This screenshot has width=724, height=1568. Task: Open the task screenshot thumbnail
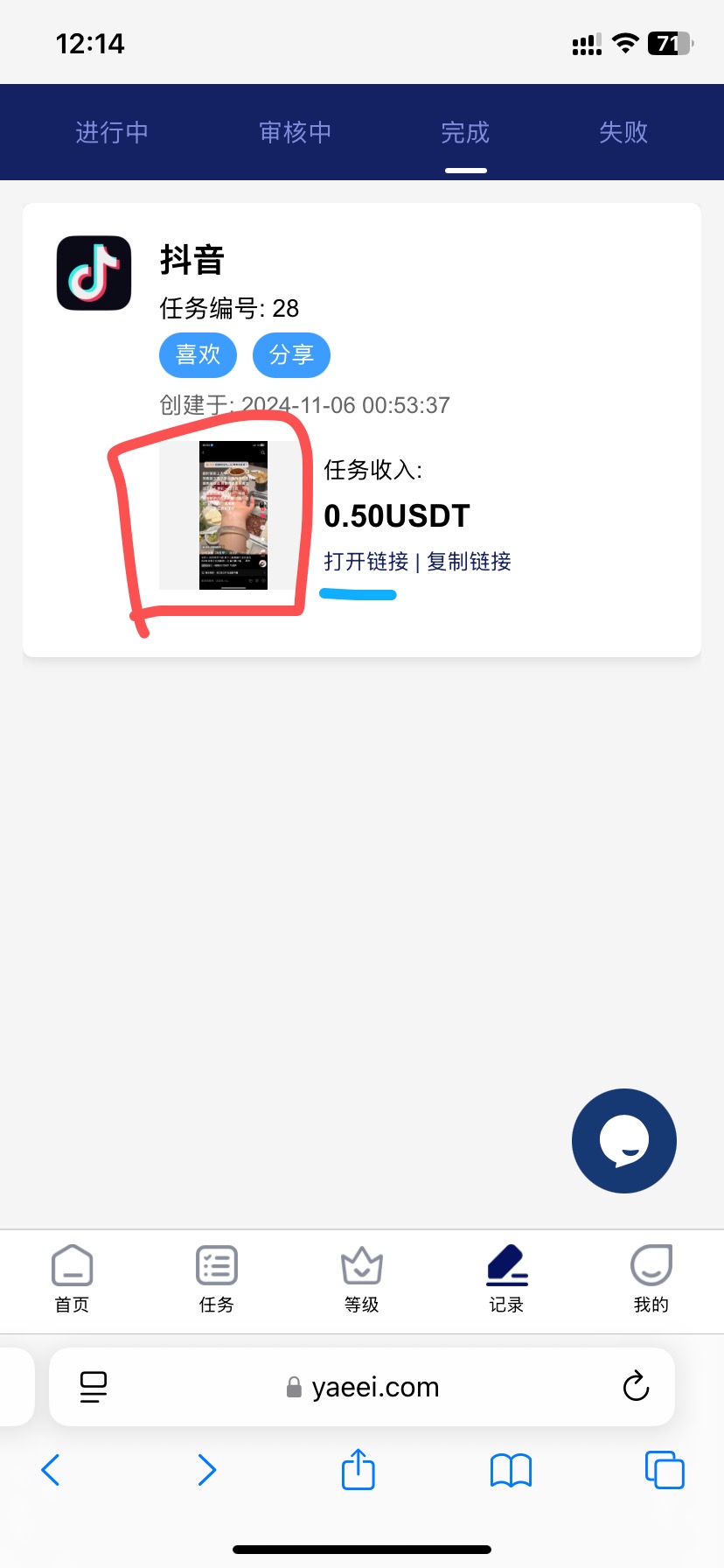[233, 515]
